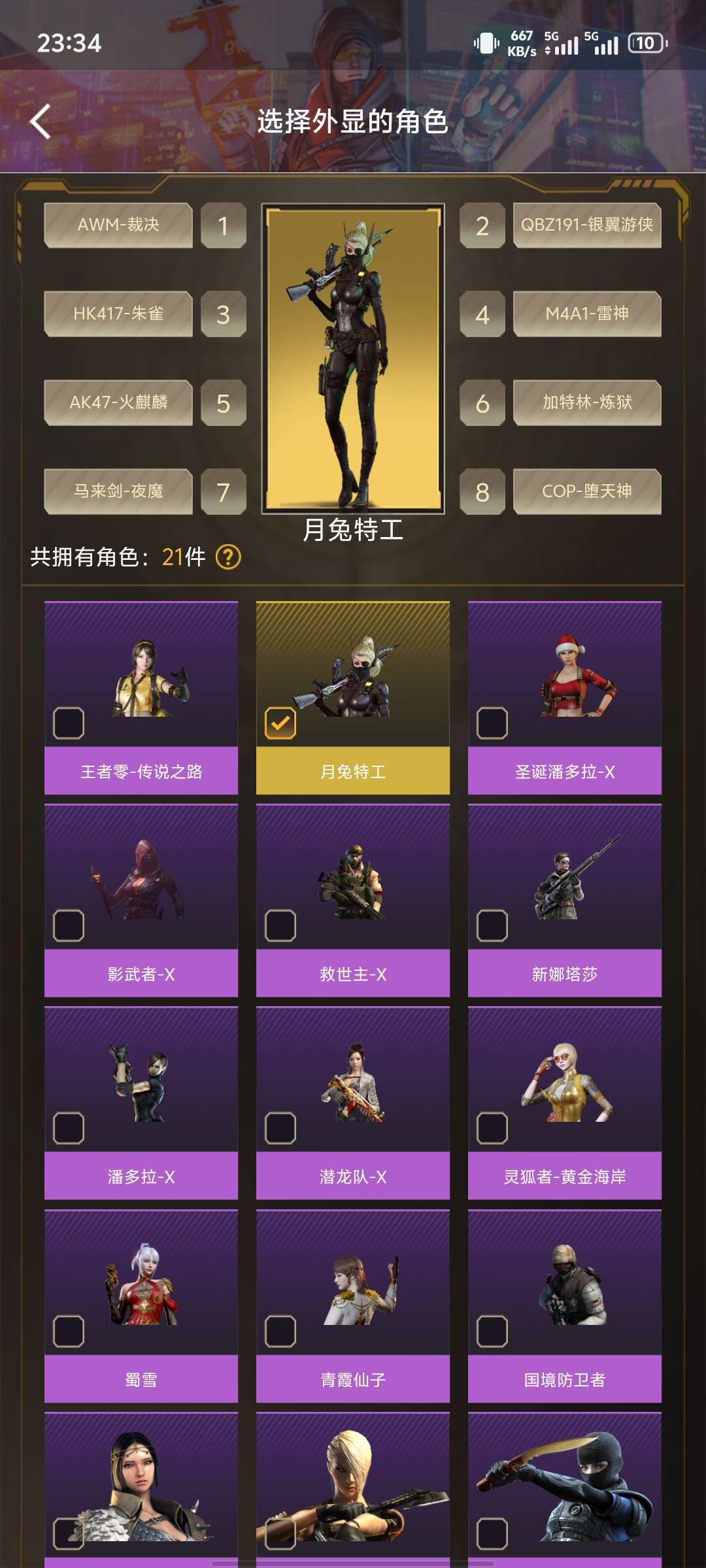Tap the 马来剑-夜魔 weapon slot
Image resolution: width=706 pixels, height=1568 pixels.
pos(118,492)
